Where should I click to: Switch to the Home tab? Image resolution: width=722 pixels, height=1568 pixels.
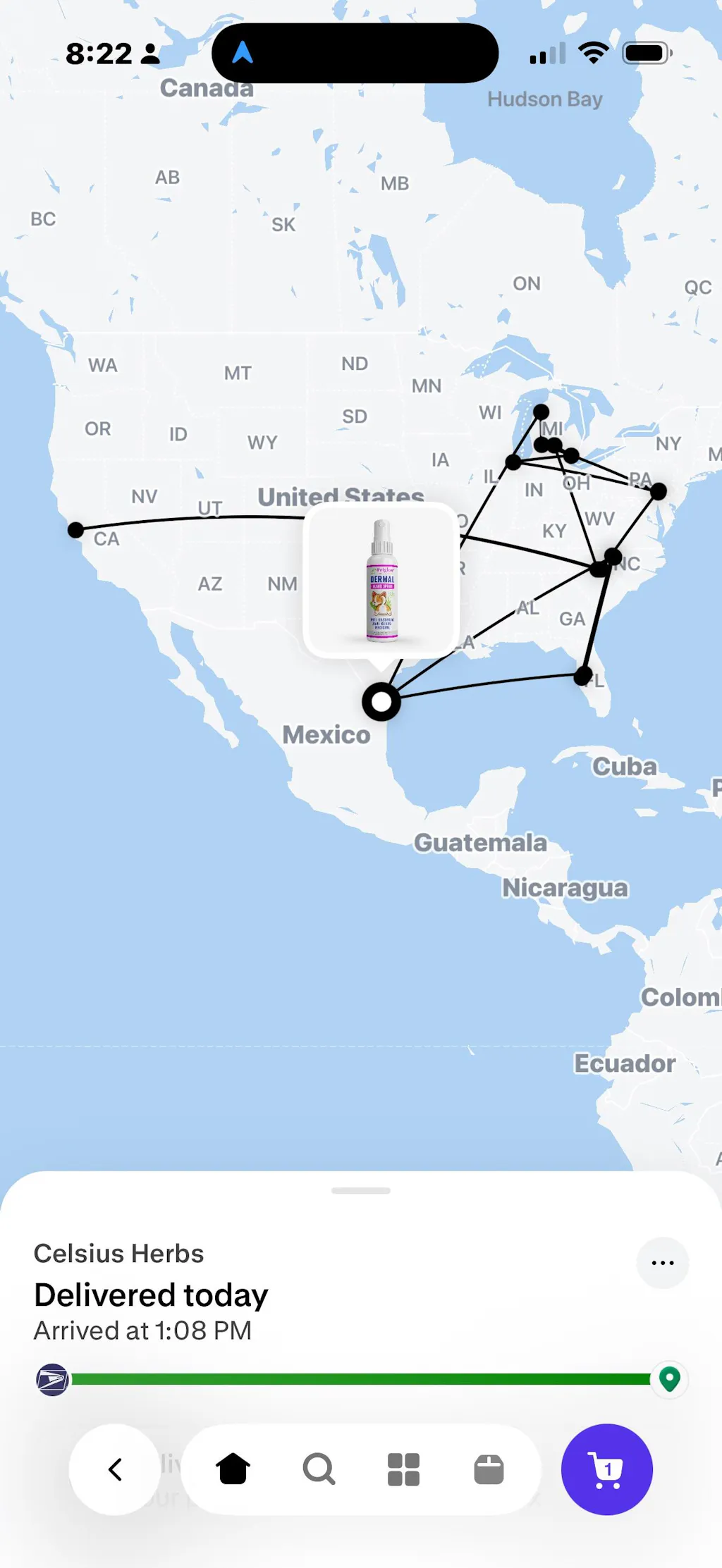(233, 1469)
